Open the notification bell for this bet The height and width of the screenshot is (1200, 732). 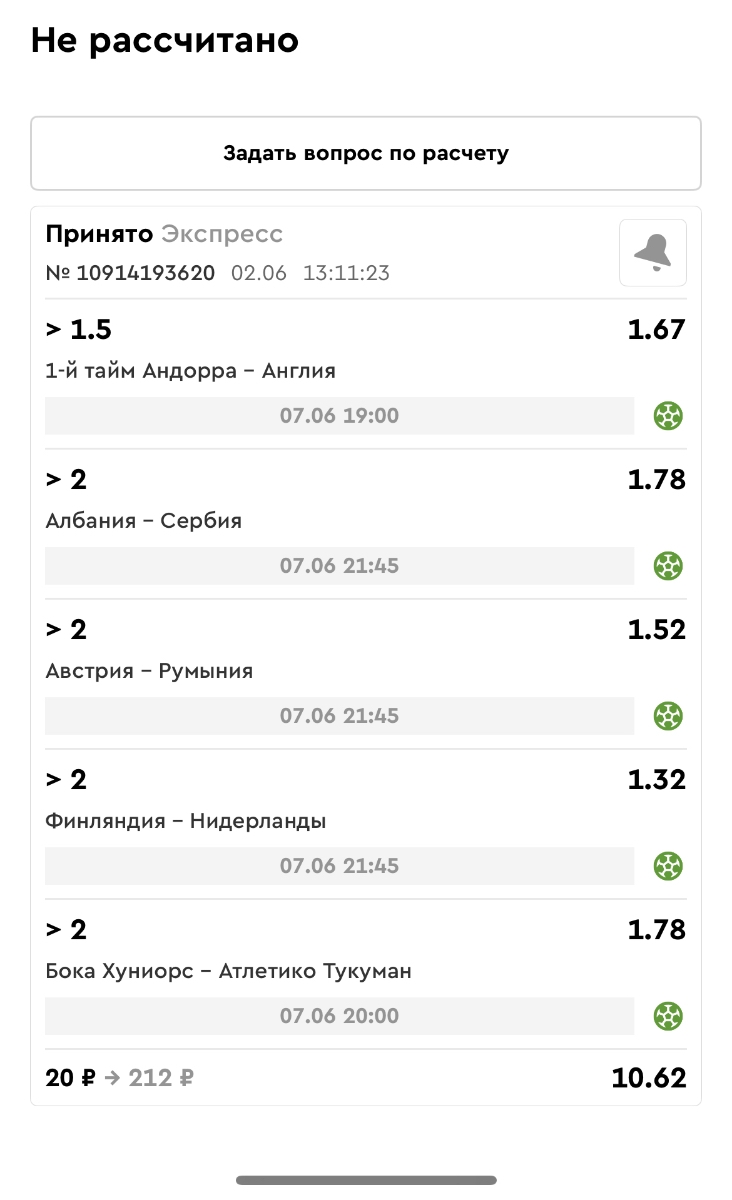[652, 253]
